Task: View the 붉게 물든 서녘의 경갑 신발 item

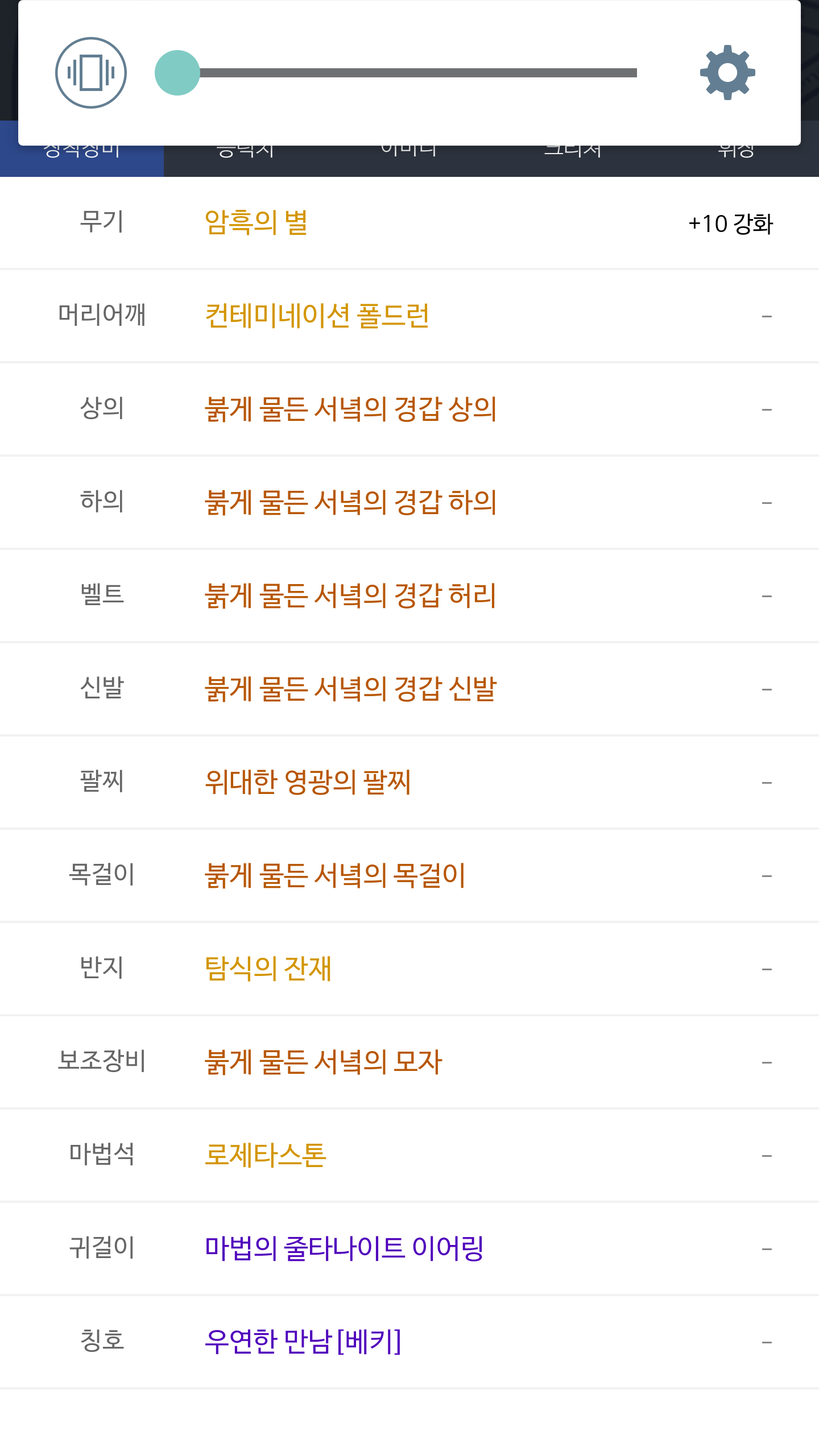Action: coord(409,689)
